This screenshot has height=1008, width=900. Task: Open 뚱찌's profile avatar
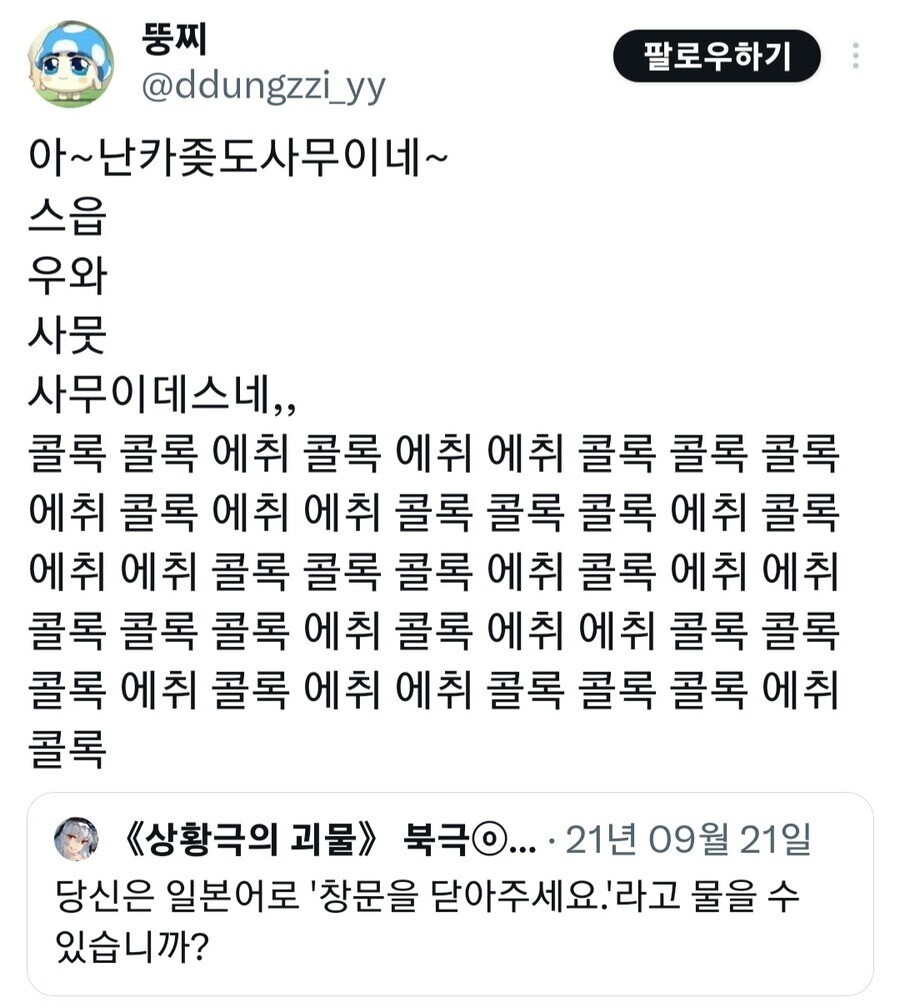pyautogui.click(x=70, y=63)
